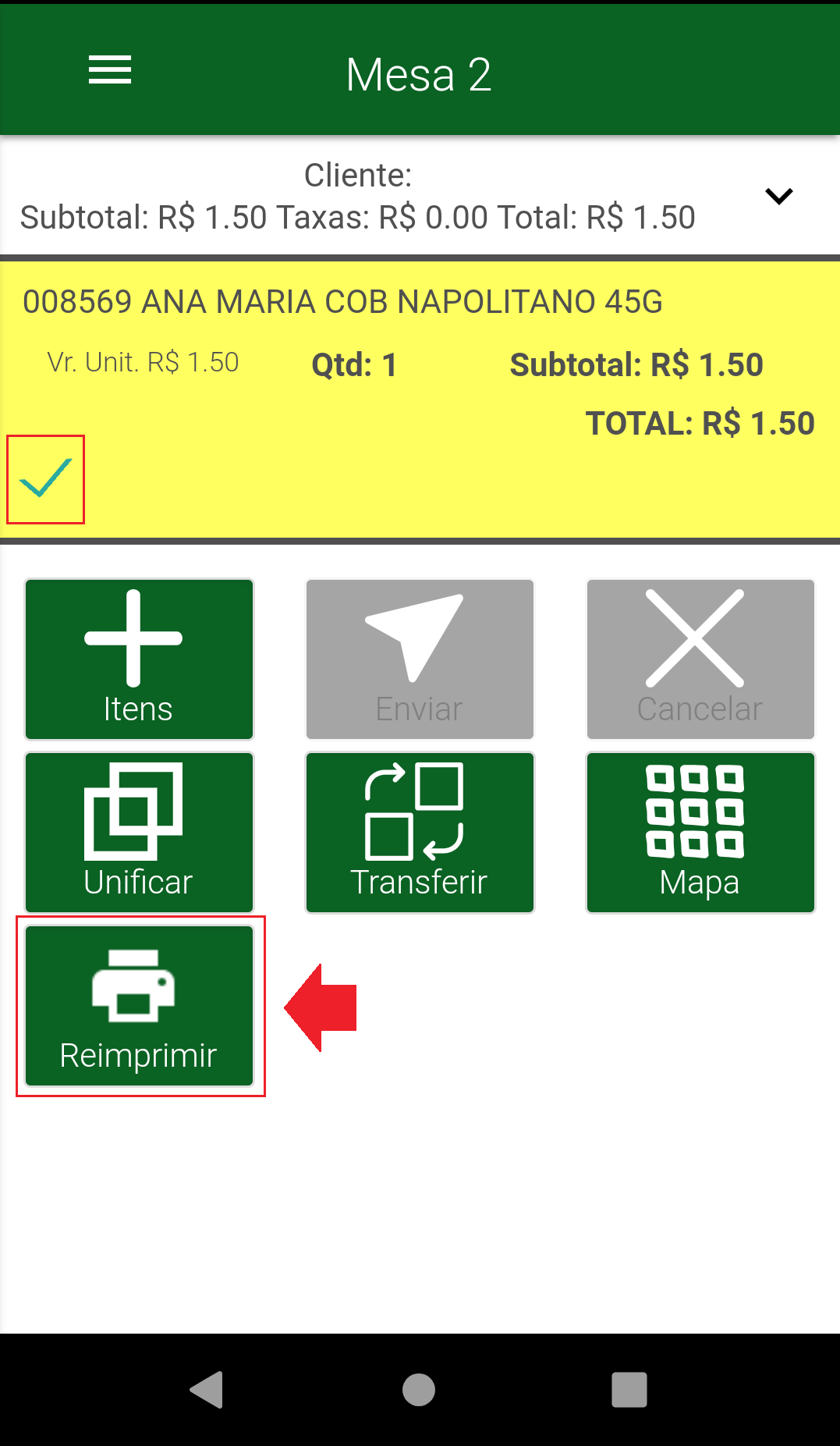840x1446 pixels.
Task: Add products with the Itens button
Action: tap(140, 659)
